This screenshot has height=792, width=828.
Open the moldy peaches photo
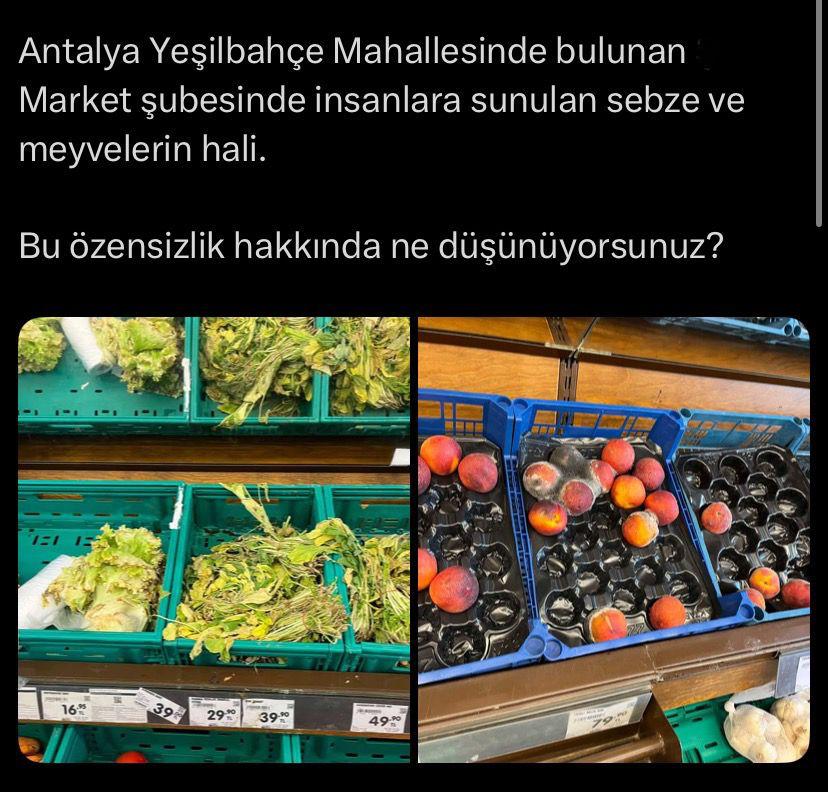[613, 540]
